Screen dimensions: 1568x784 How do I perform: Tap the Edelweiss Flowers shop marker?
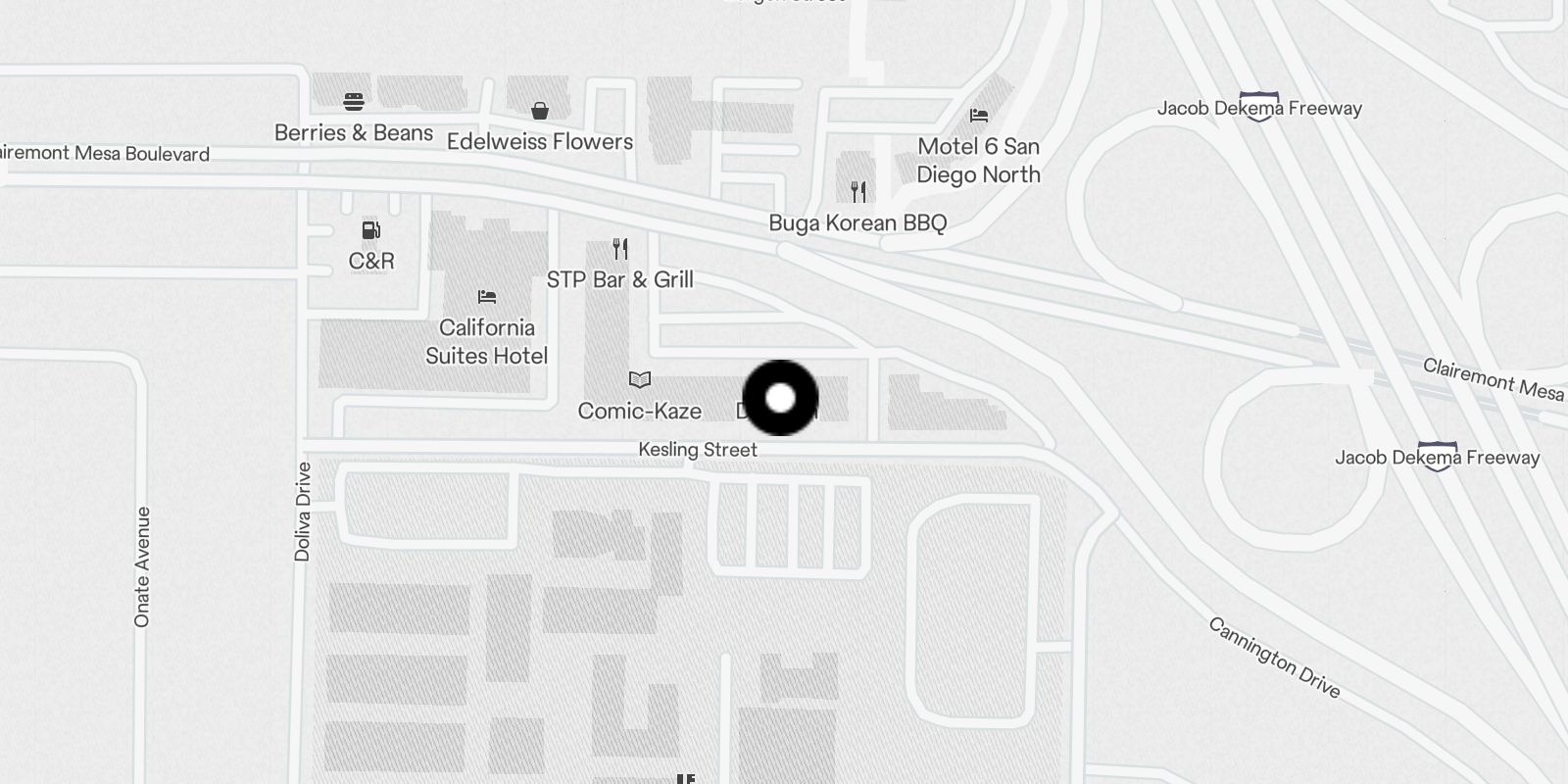[540, 111]
